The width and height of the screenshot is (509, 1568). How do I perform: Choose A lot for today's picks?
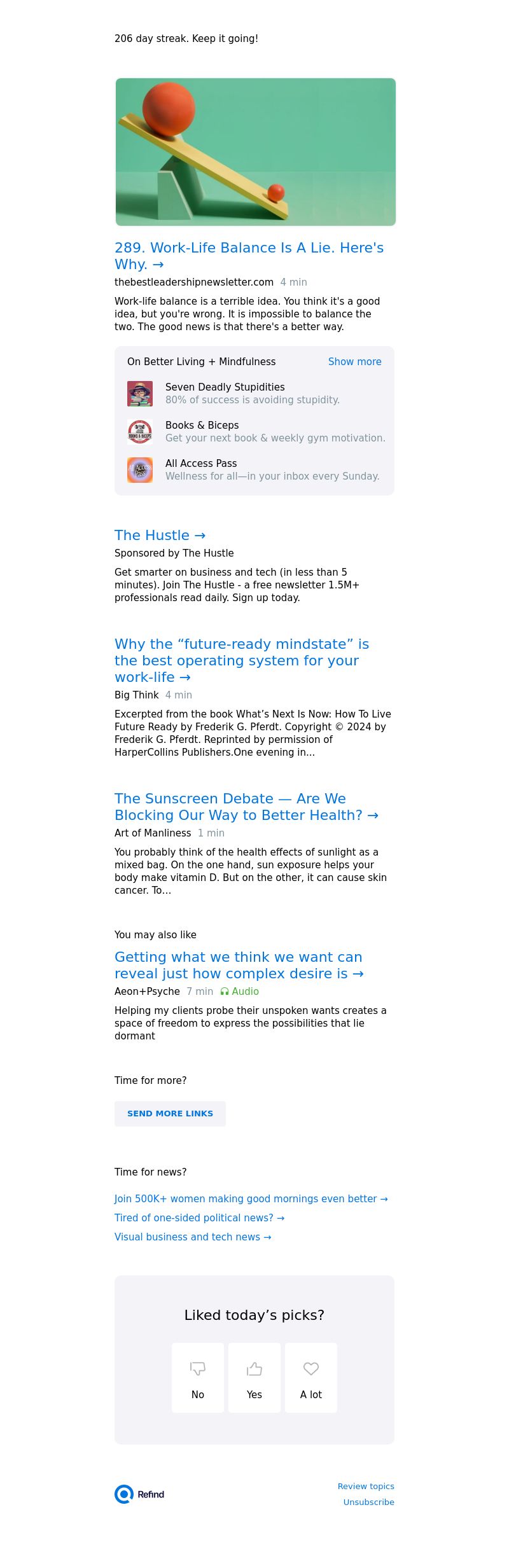pyautogui.click(x=311, y=1377)
